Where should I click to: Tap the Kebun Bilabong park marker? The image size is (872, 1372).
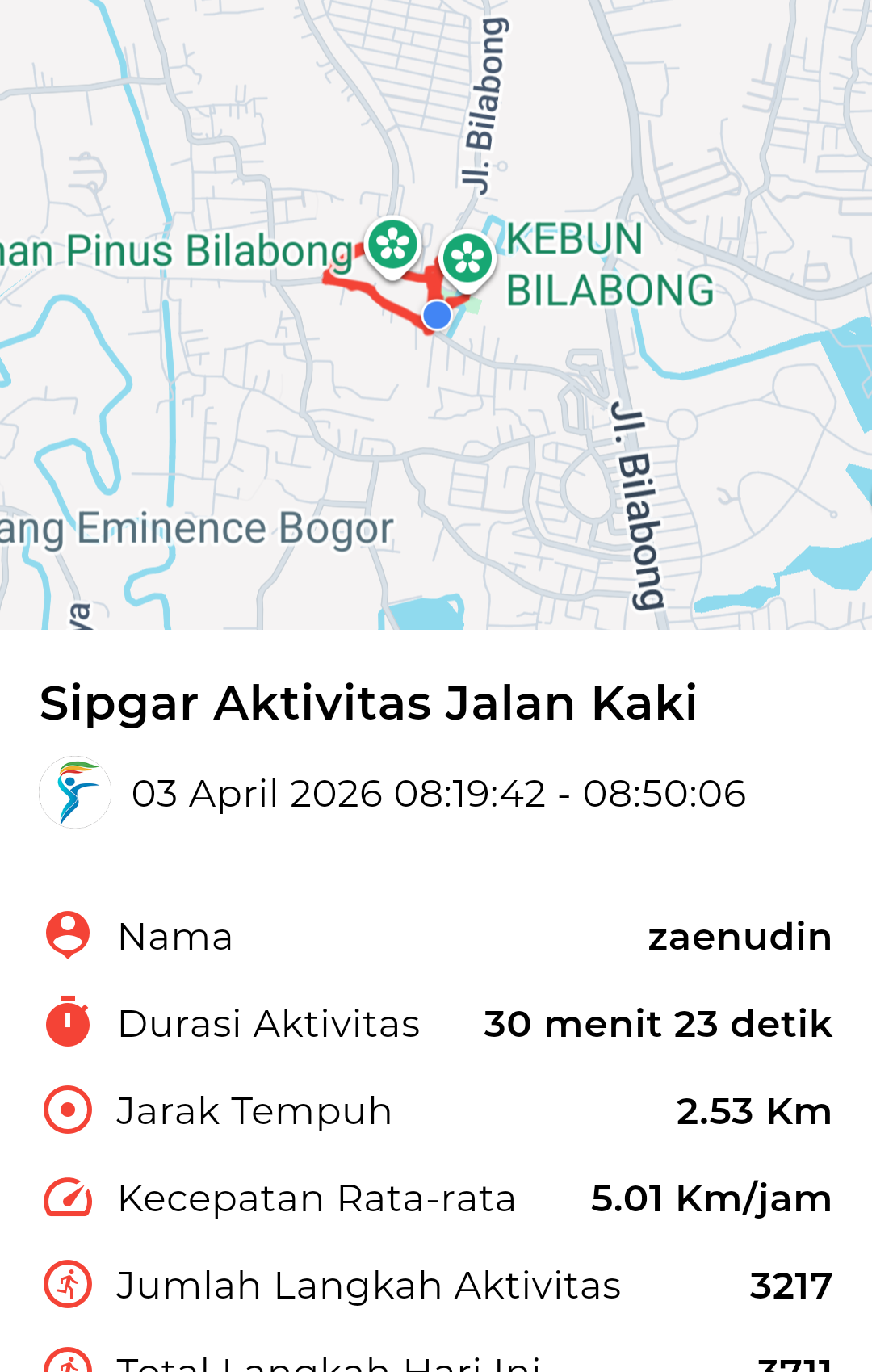point(467,259)
